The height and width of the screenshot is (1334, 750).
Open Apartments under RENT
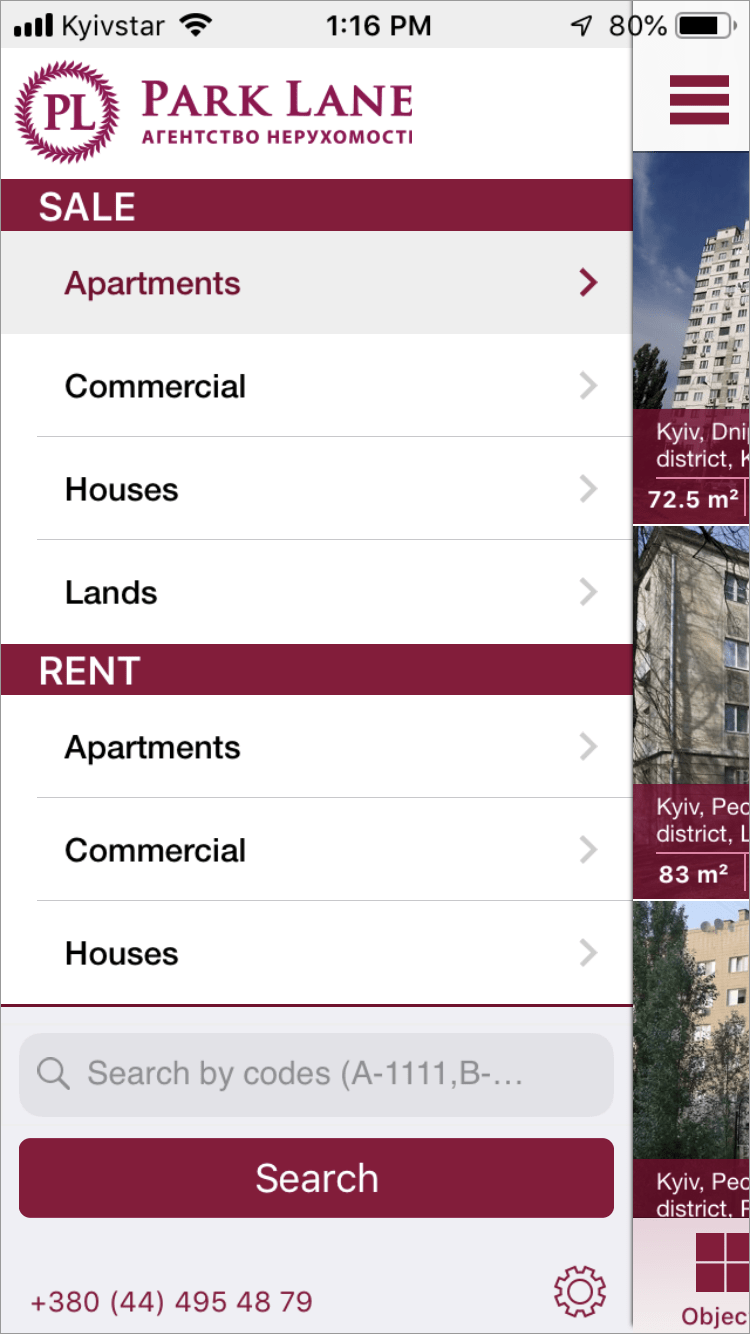click(x=316, y=747)
